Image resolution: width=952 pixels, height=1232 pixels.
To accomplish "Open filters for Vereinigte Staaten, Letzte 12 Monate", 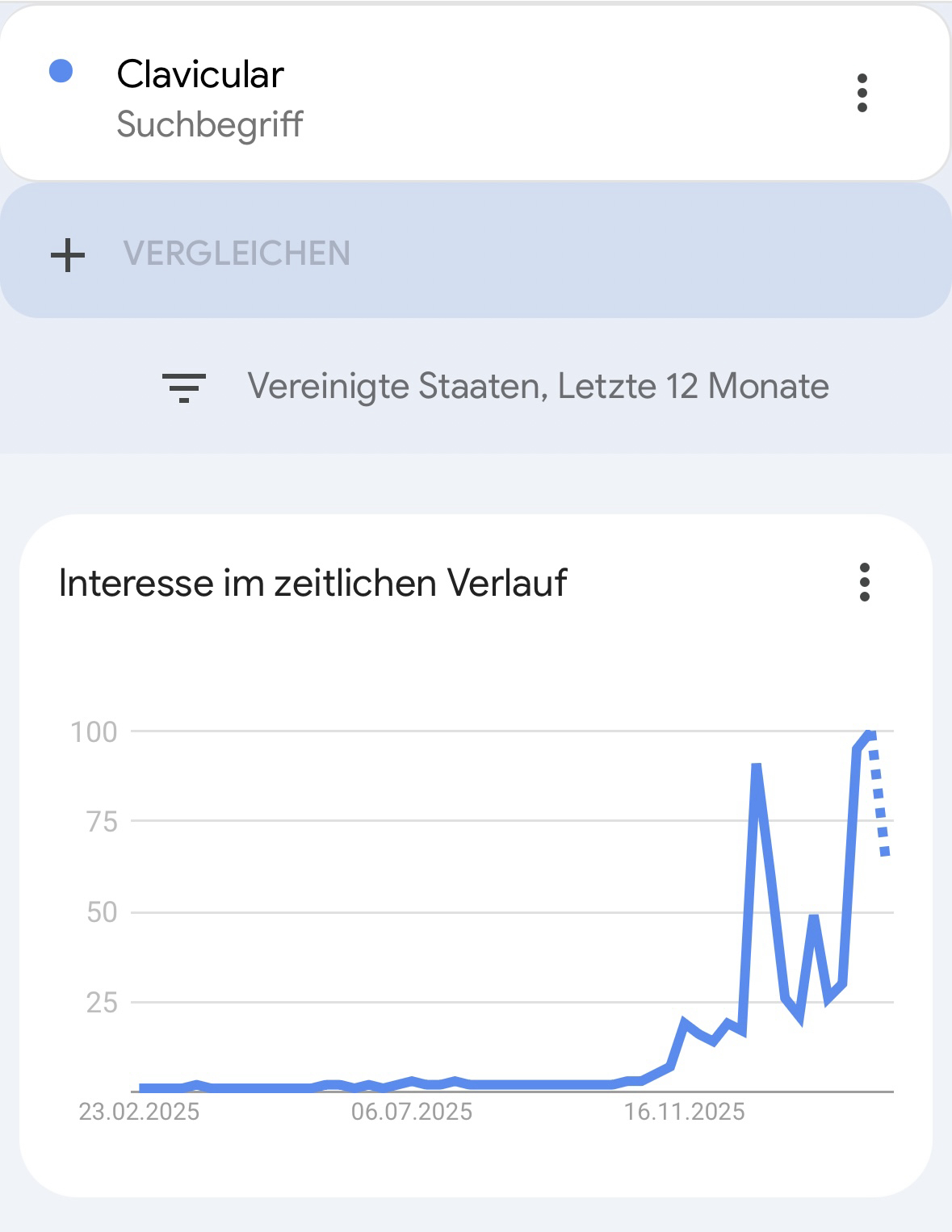I will coord(494,387).
